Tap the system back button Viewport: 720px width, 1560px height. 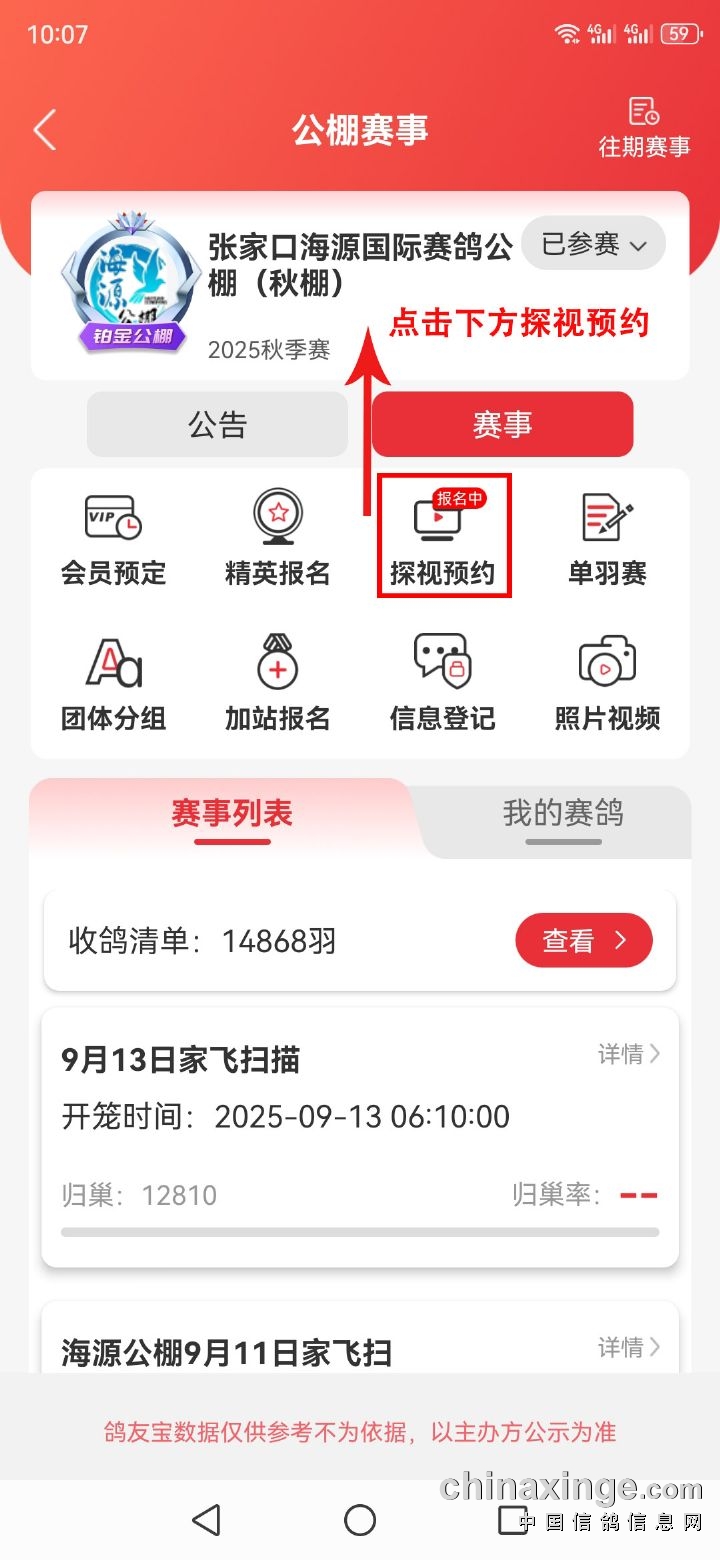[206, 1520]
